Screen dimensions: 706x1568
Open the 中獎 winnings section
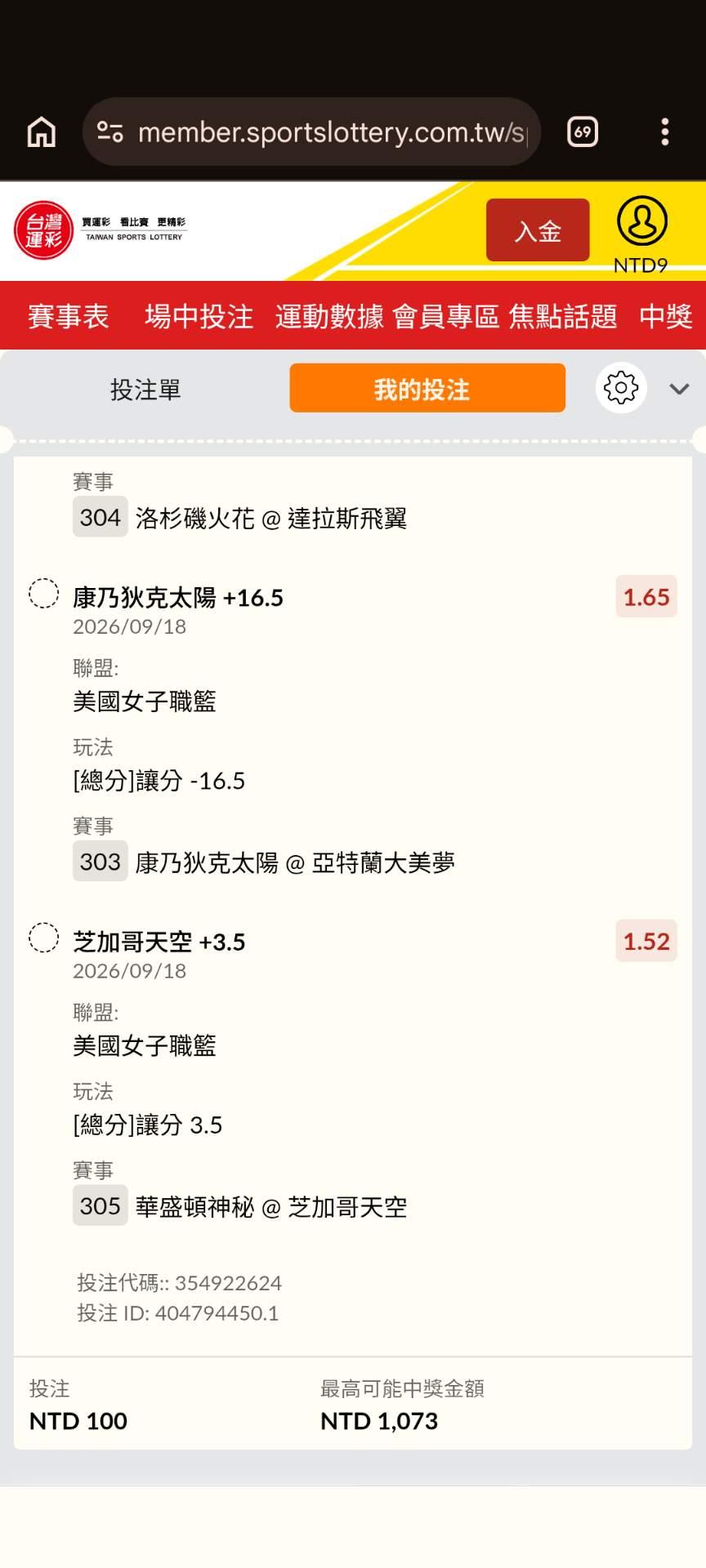[666, 316]
